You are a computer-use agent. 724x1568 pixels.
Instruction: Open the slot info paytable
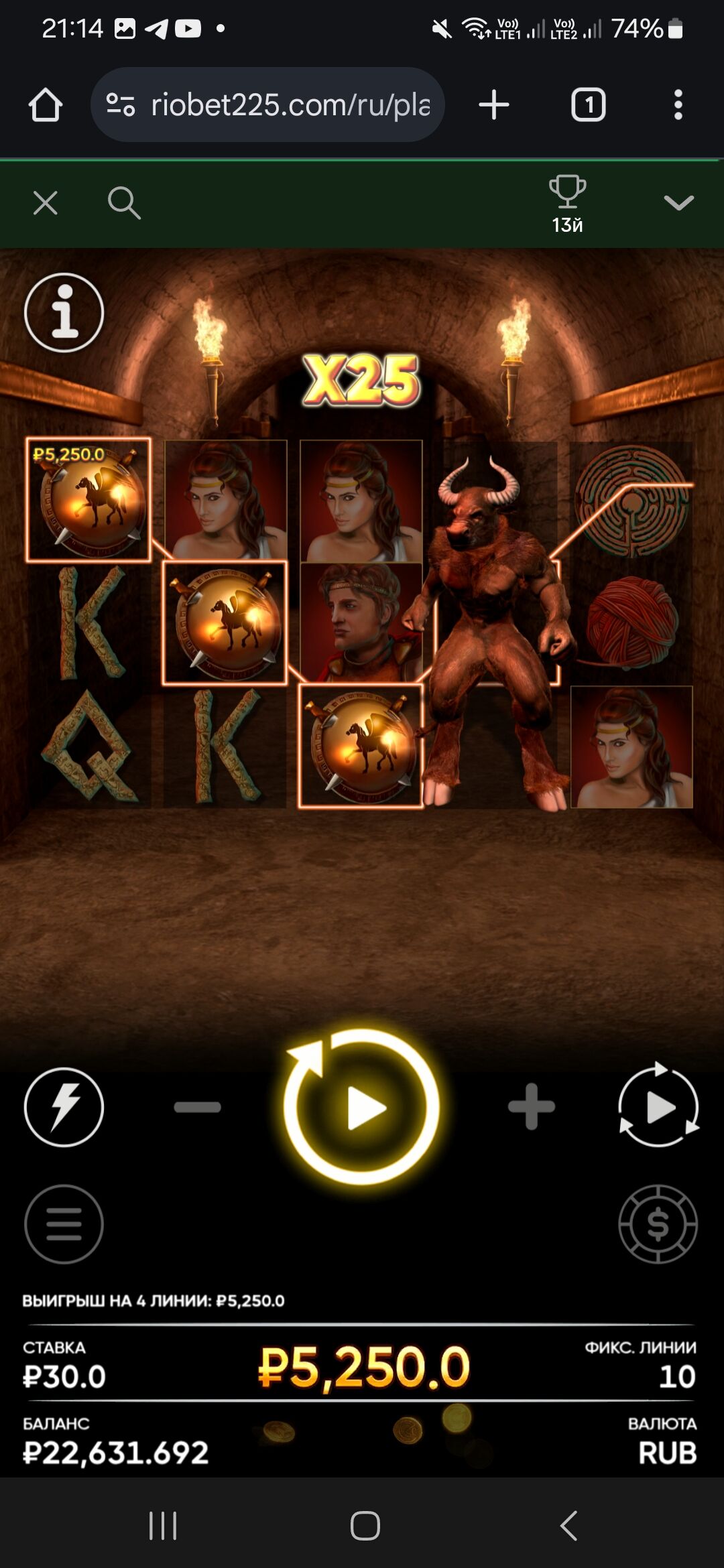point(64,313)
